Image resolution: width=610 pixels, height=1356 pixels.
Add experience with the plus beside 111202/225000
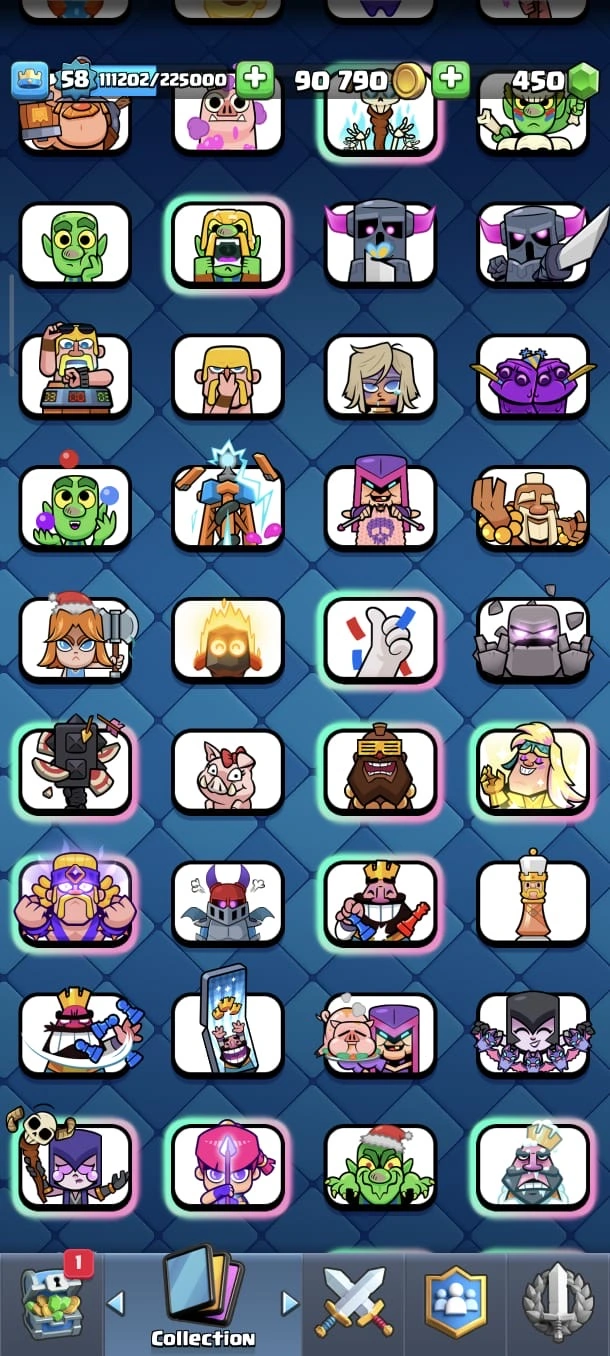(254, 79)
